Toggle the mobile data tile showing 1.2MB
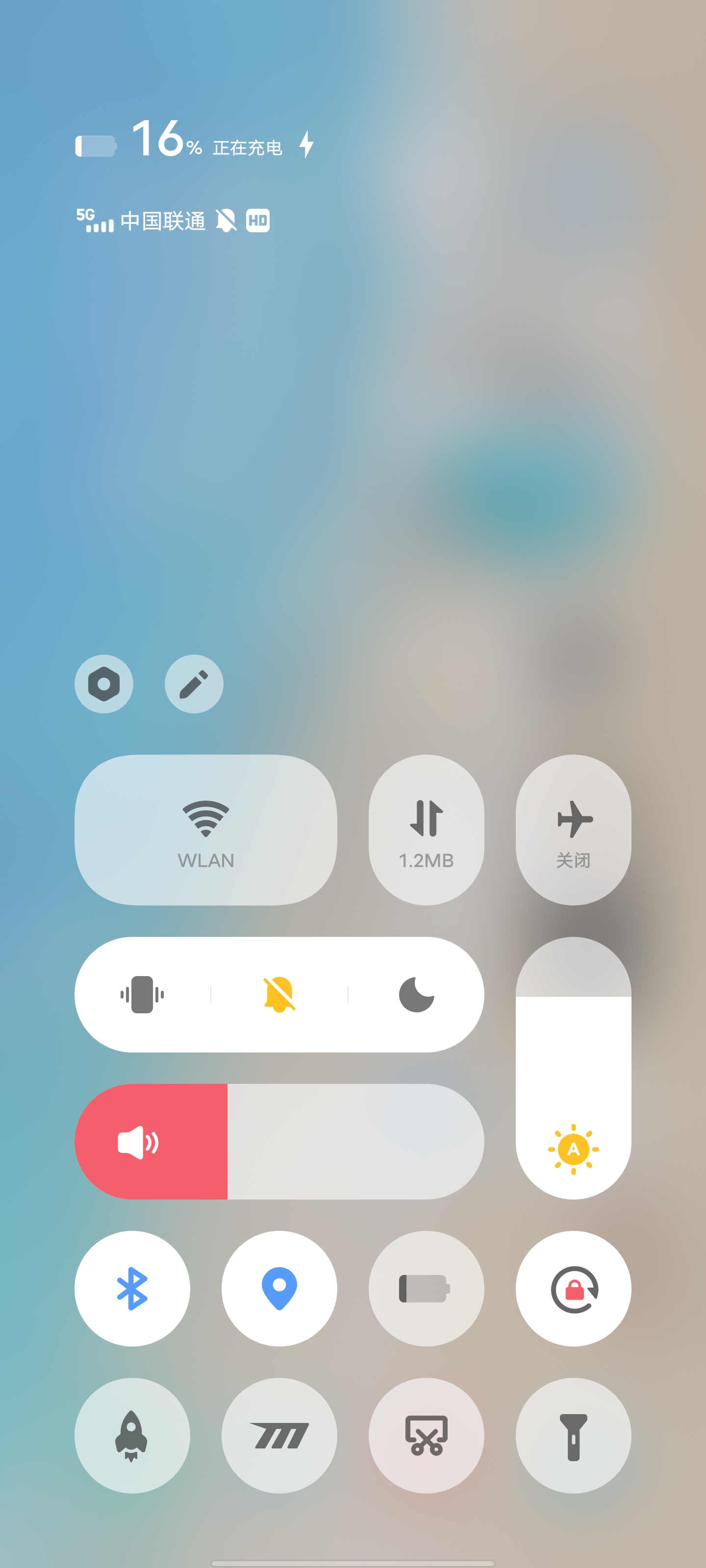This screenshot has width=706, height=1568. (x=426, y=830)
